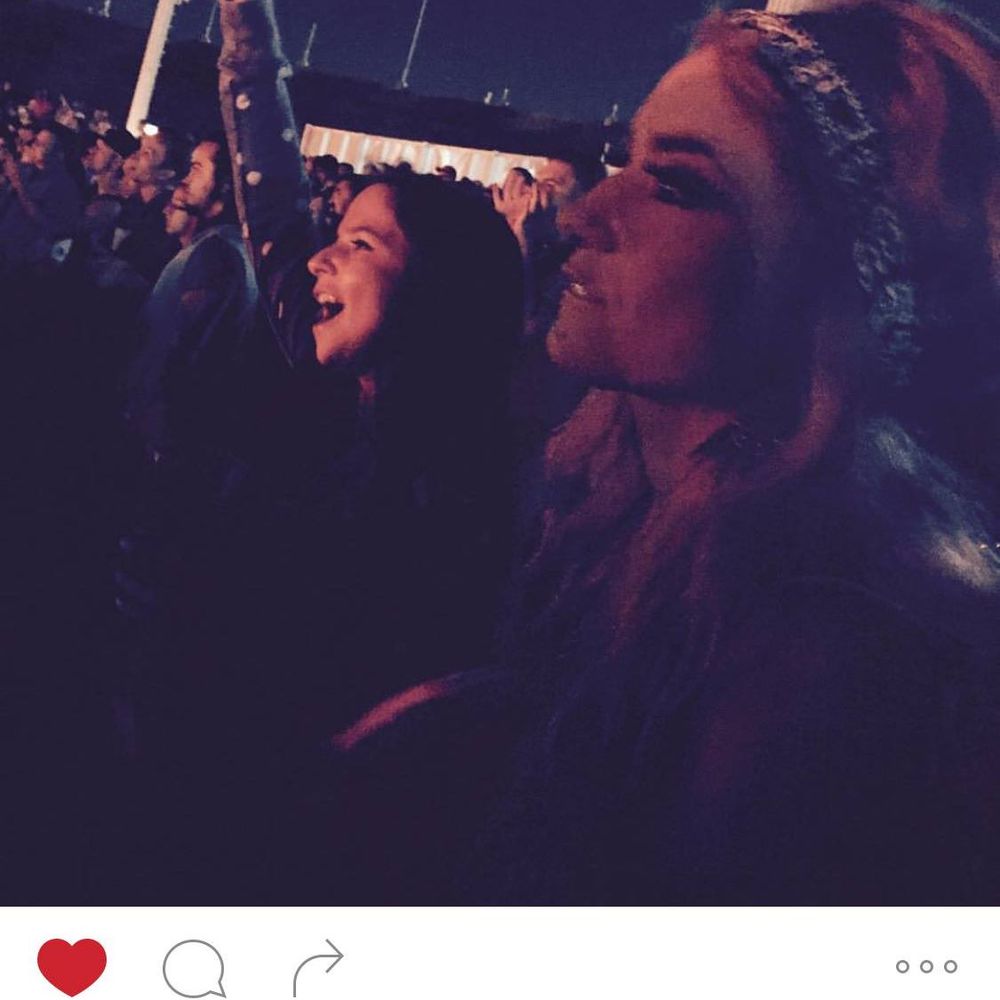The height and width of the screenshot is (1000, 1000).
Task: Share the post using the arrow icon
Action: tap(318, 968)
